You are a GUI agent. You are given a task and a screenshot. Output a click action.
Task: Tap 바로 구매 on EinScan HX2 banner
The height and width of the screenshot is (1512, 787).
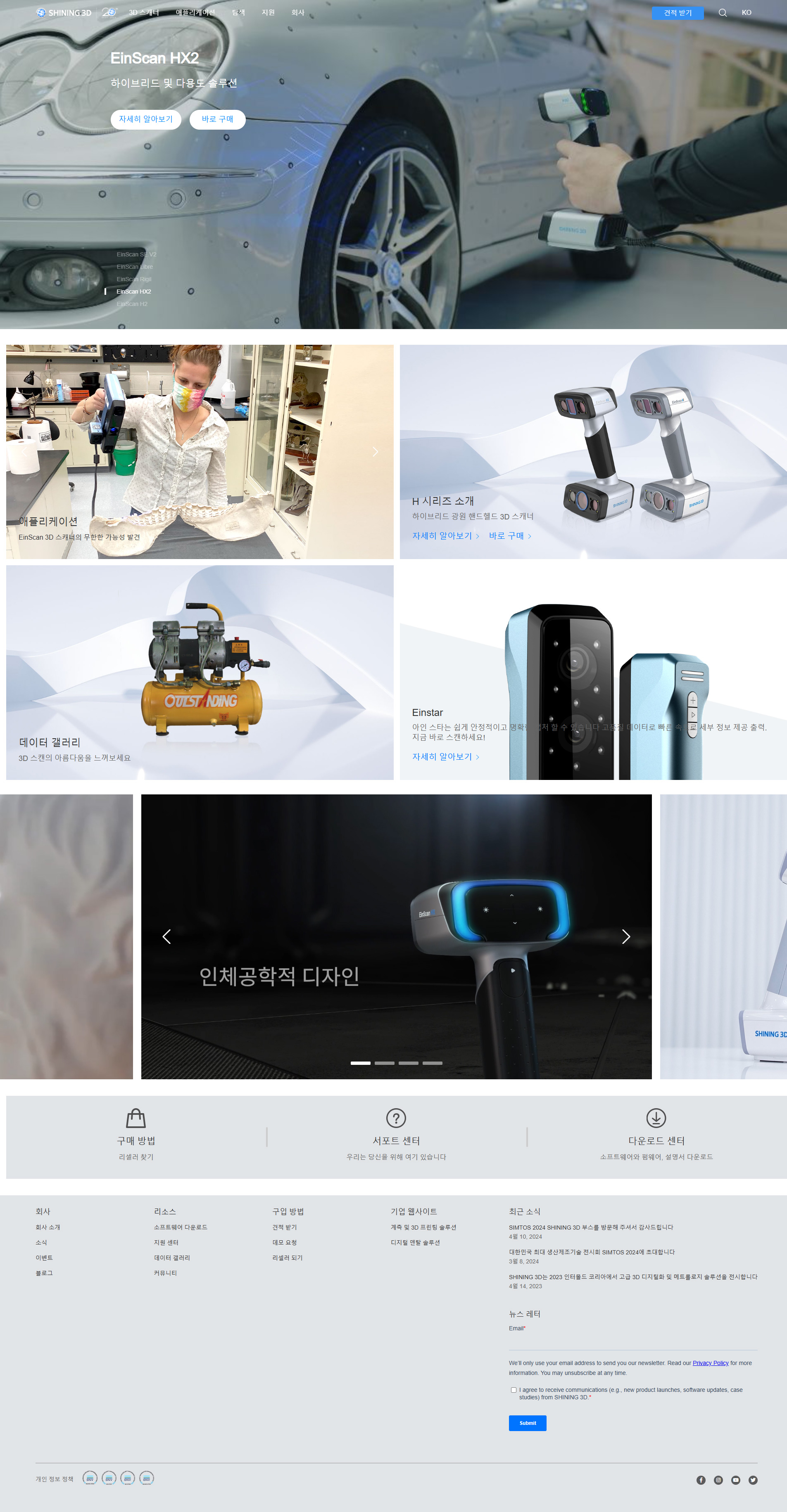[217, 119]
